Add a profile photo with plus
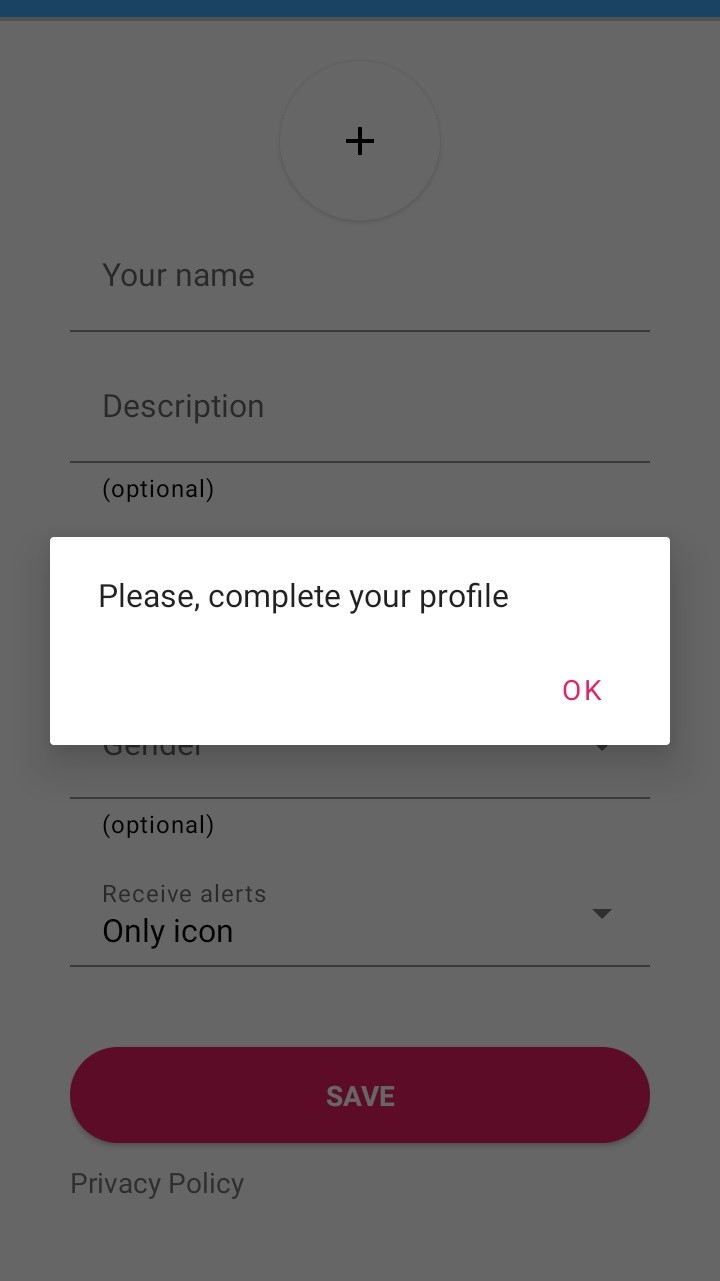 tap(360, 141)
